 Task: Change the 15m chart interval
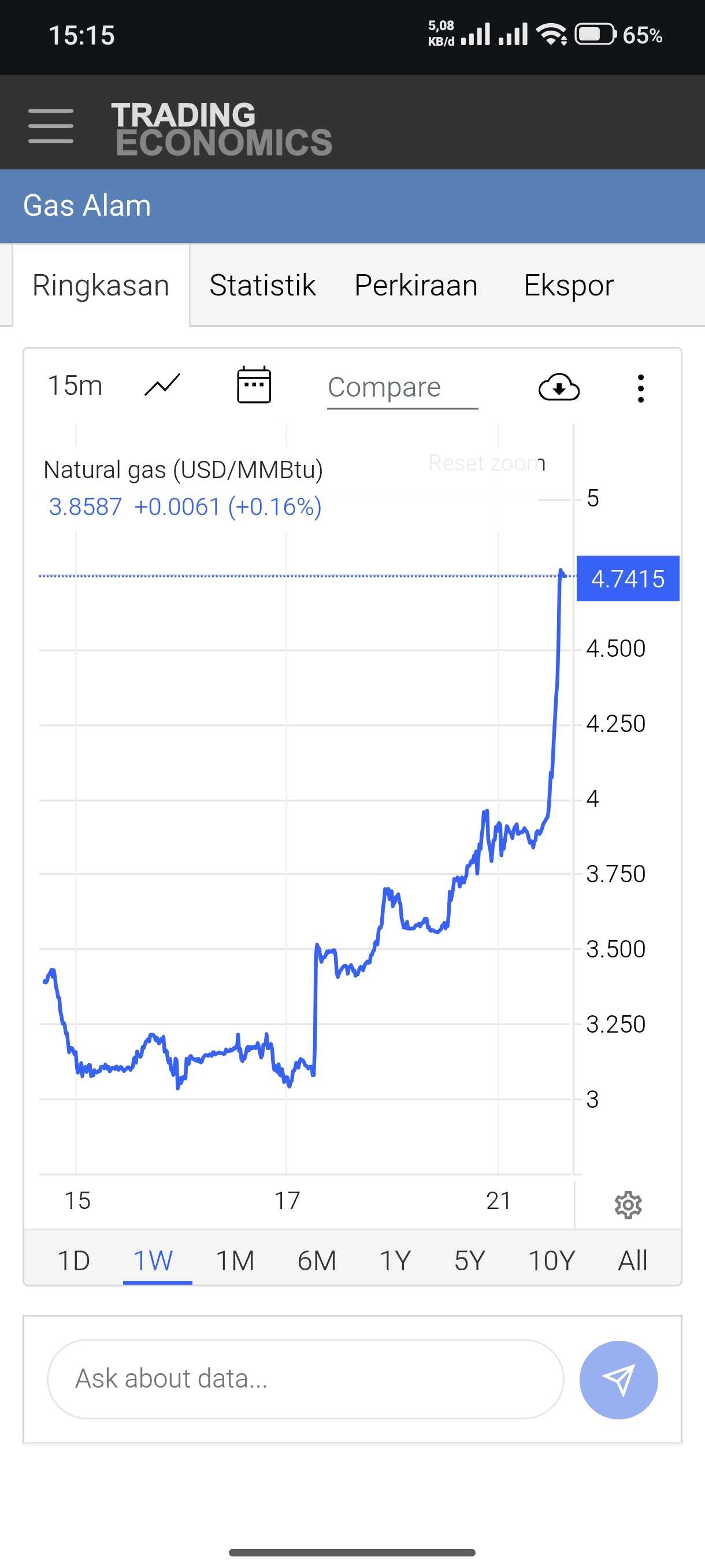click(x=75, y=386)
